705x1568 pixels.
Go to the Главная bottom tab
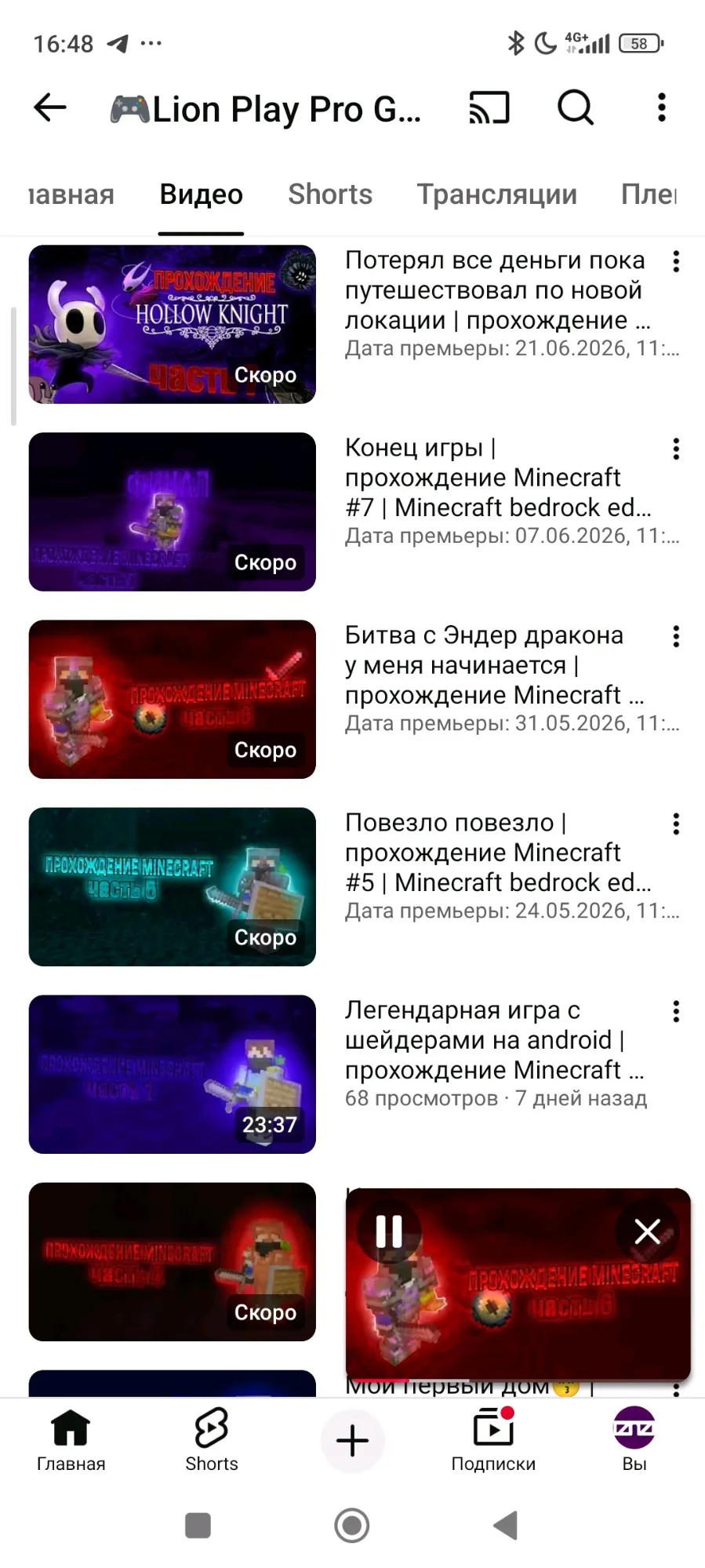click(x=71, y=1440)
